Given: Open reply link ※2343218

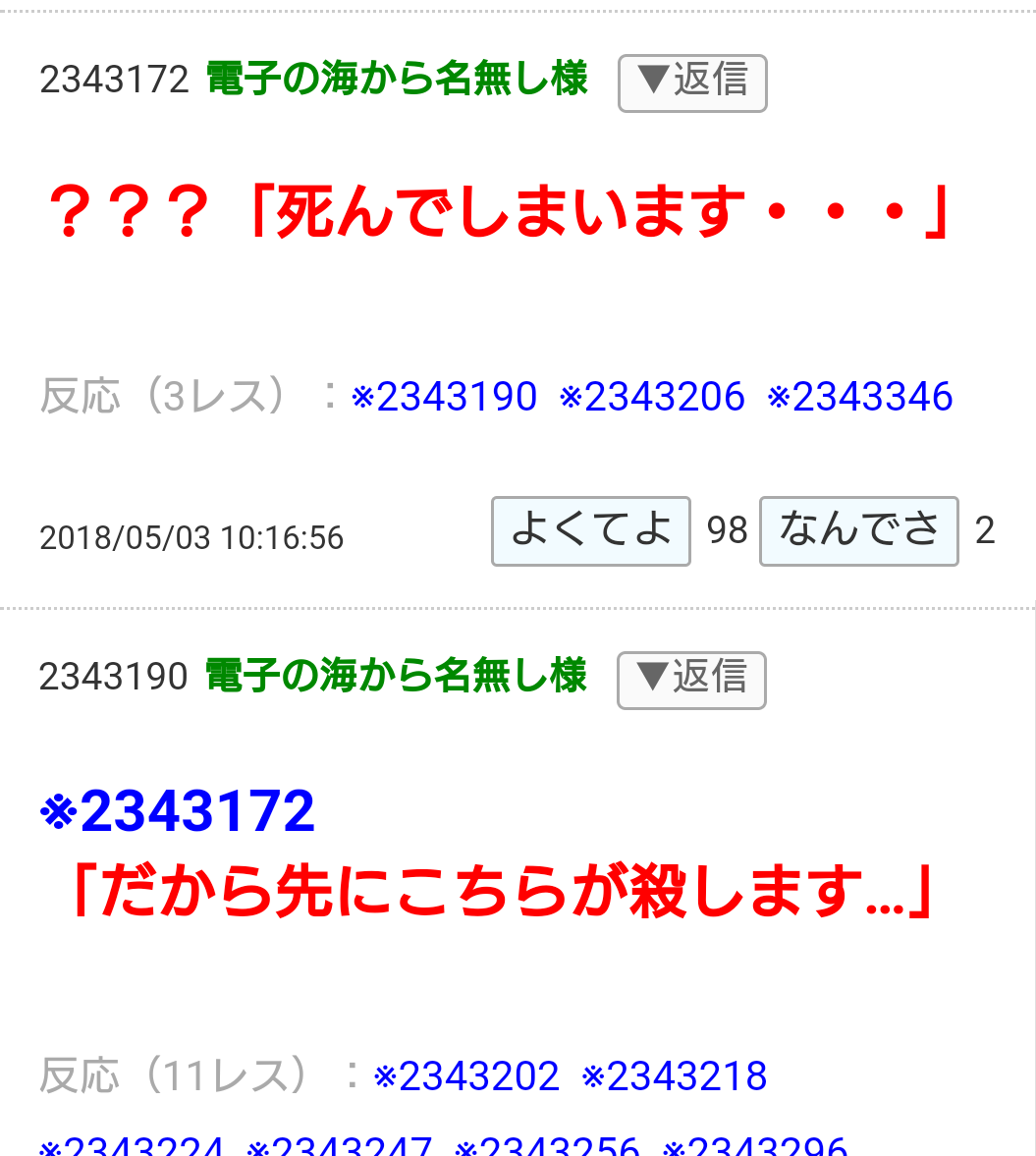Looking at the screenshot, I should coord(675,1076).
